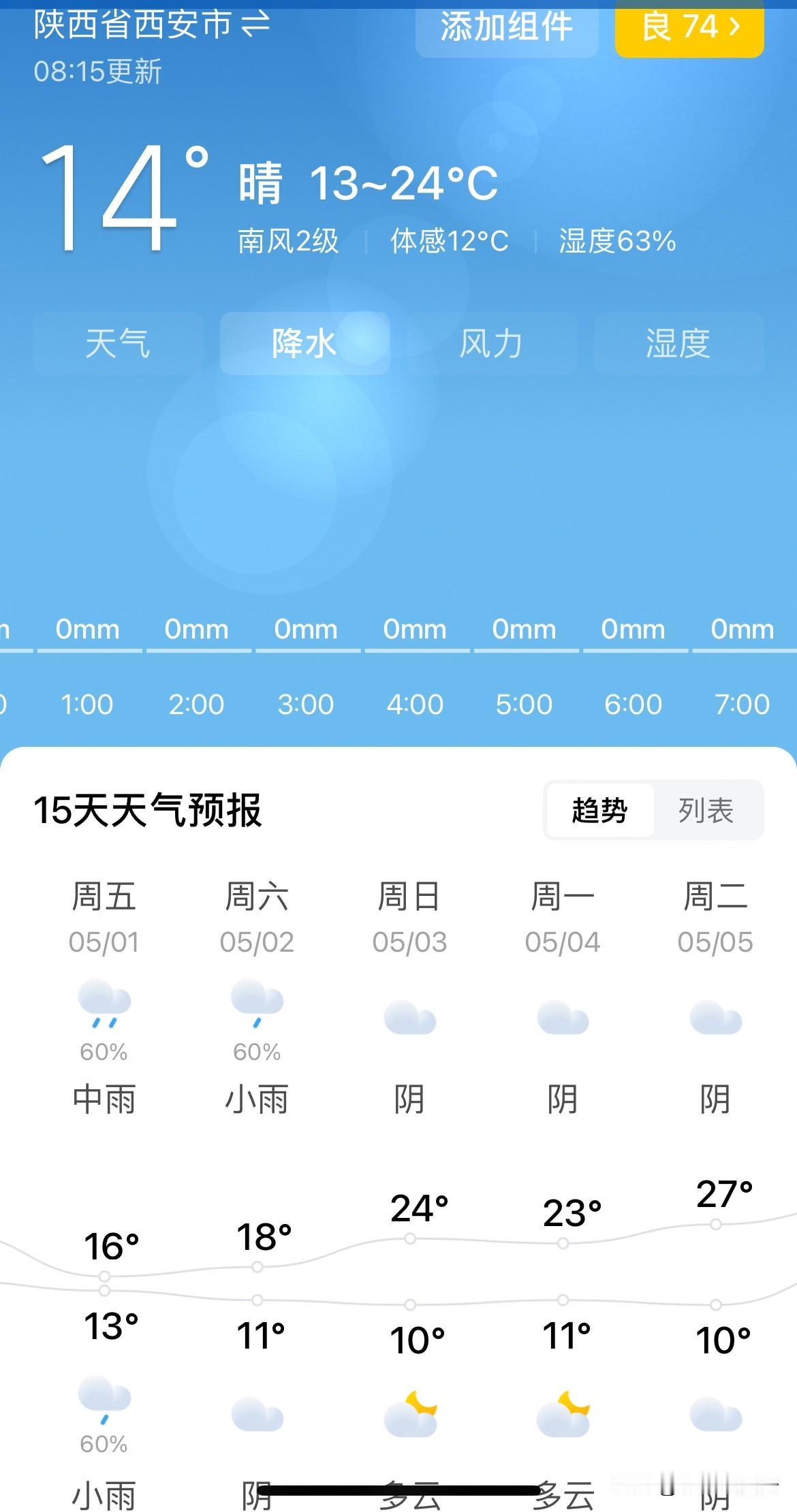Switch to the 风力 tab
This screenshot has height=1512, width=797.
(491, 344)
